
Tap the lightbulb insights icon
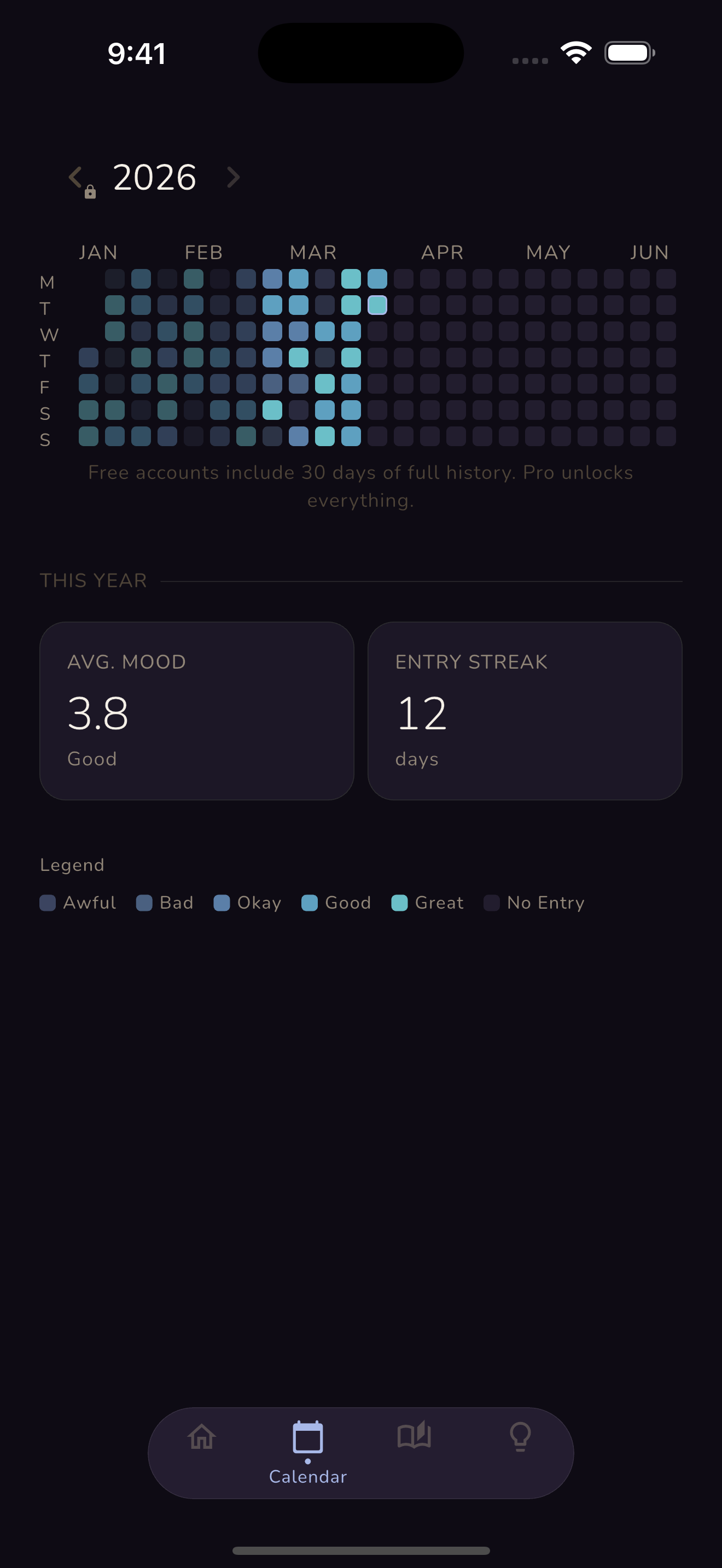click(x=521, y=1437)
